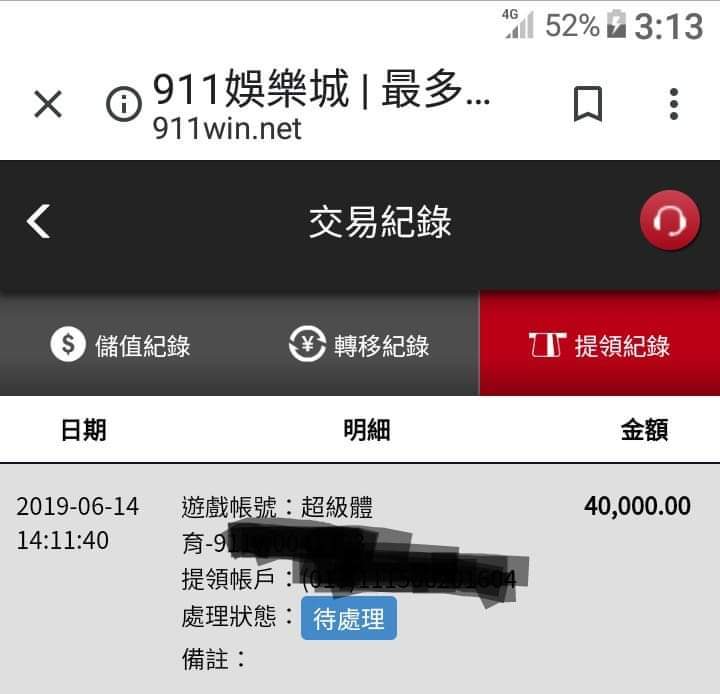Contact customer service via headset icon

point(669,221)
